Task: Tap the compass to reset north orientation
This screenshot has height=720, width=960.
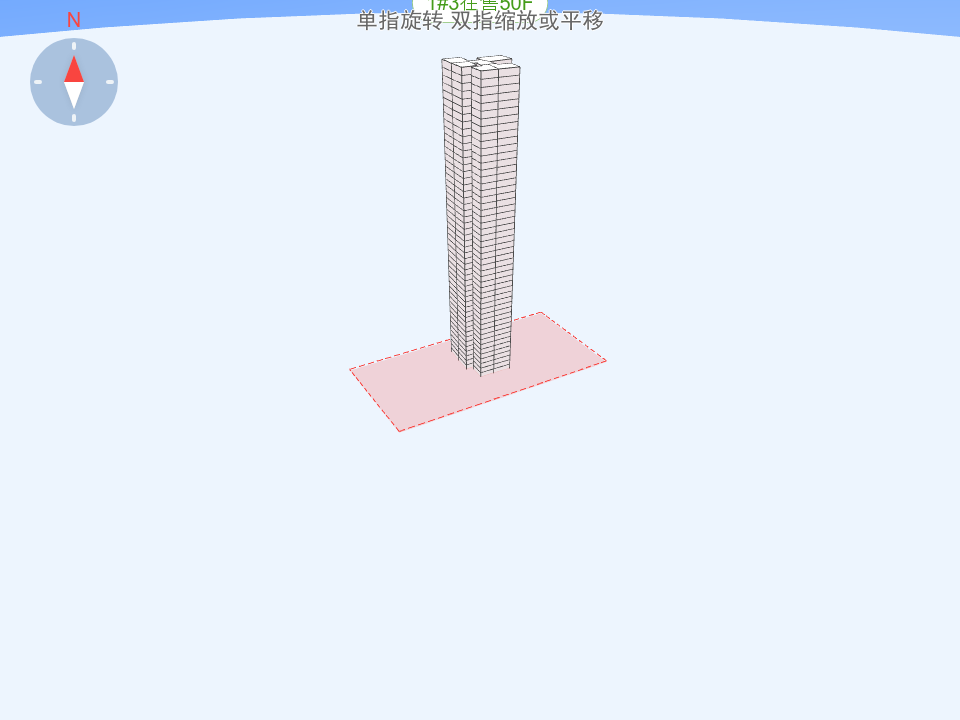Action: [x=74, y=82]
